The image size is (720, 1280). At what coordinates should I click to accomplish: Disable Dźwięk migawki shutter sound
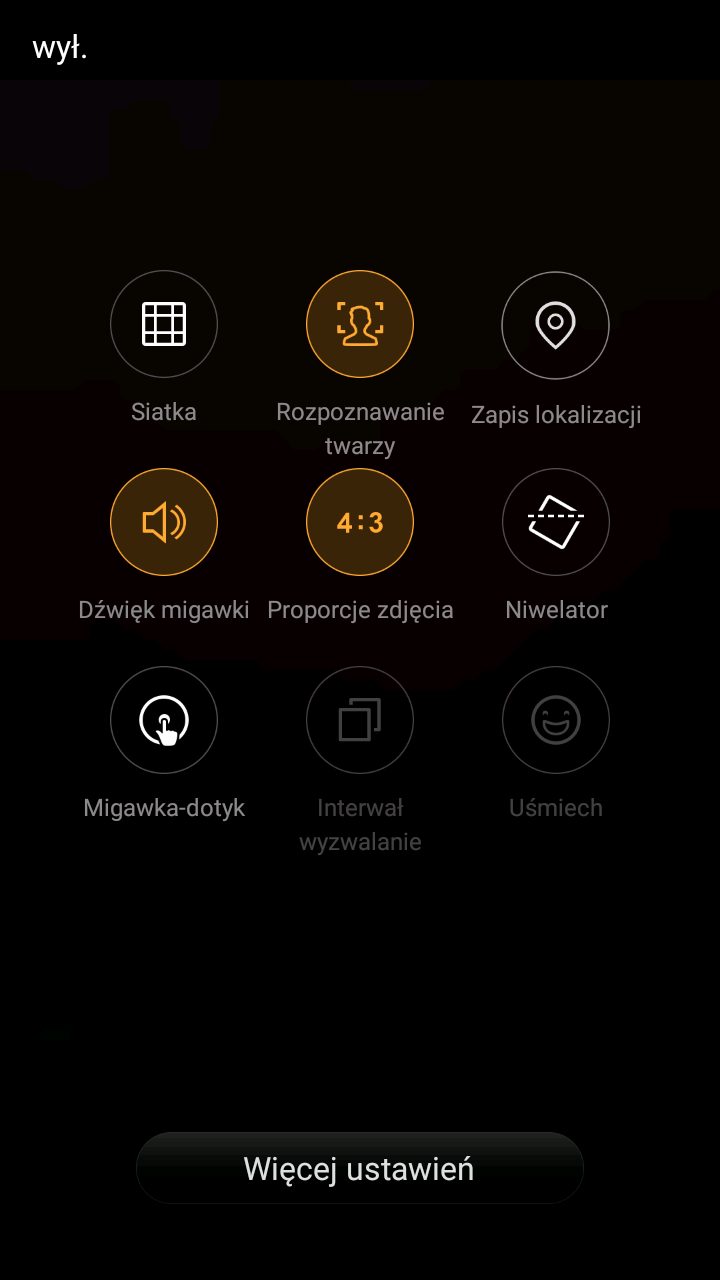click(x=164, y=522)
